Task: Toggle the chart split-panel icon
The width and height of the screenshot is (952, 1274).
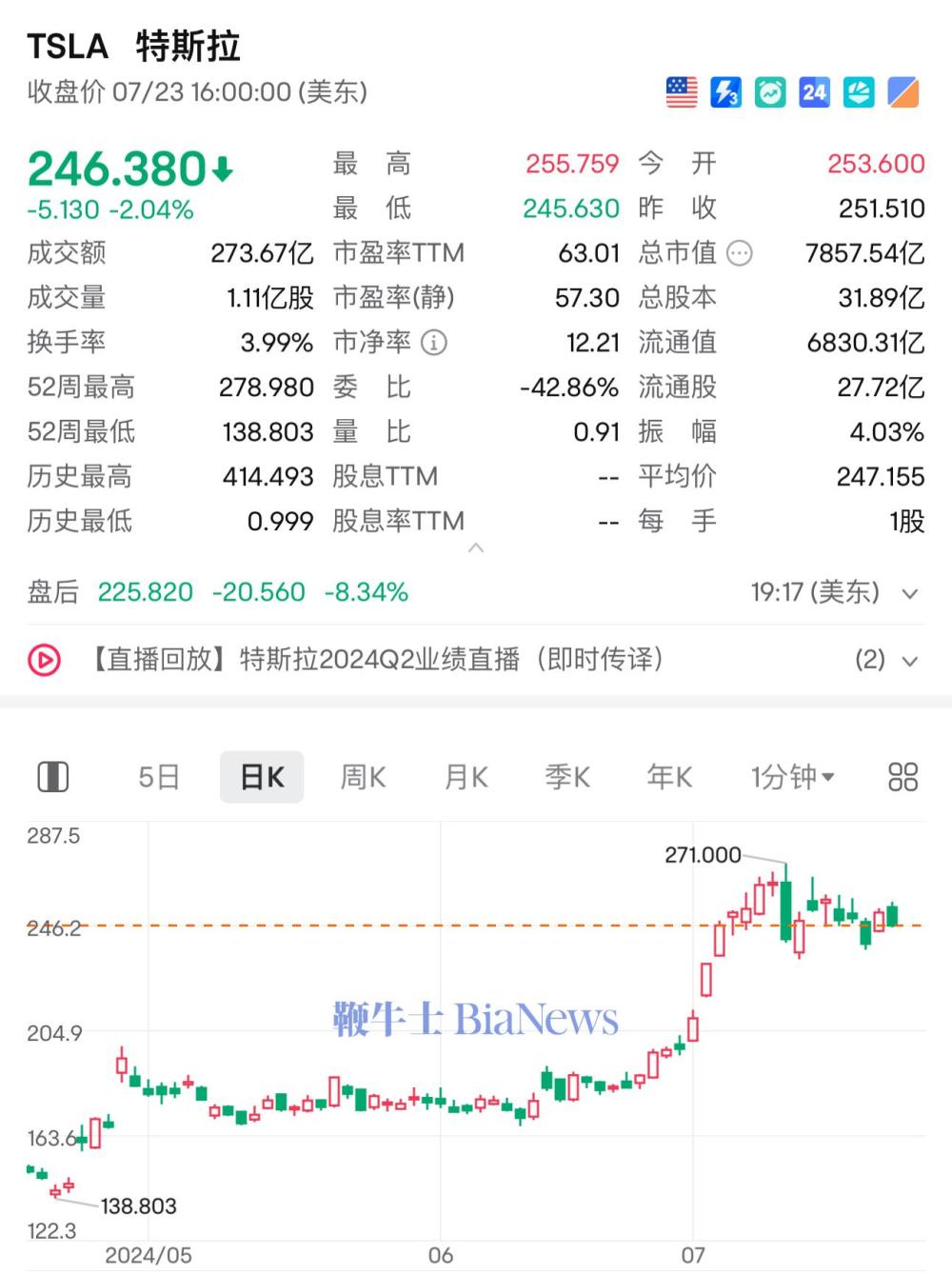Action: point(53,777)
